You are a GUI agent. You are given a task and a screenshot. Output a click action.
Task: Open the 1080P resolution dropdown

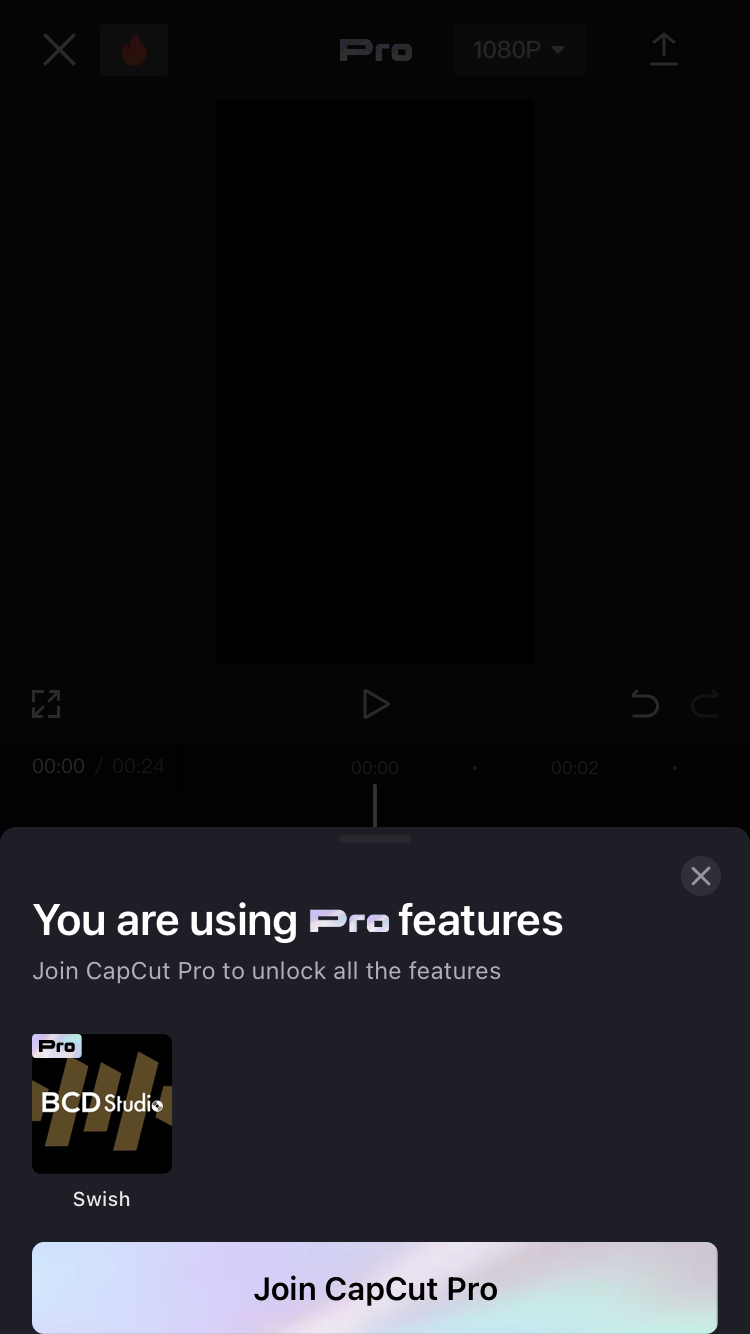click(519, 50)
